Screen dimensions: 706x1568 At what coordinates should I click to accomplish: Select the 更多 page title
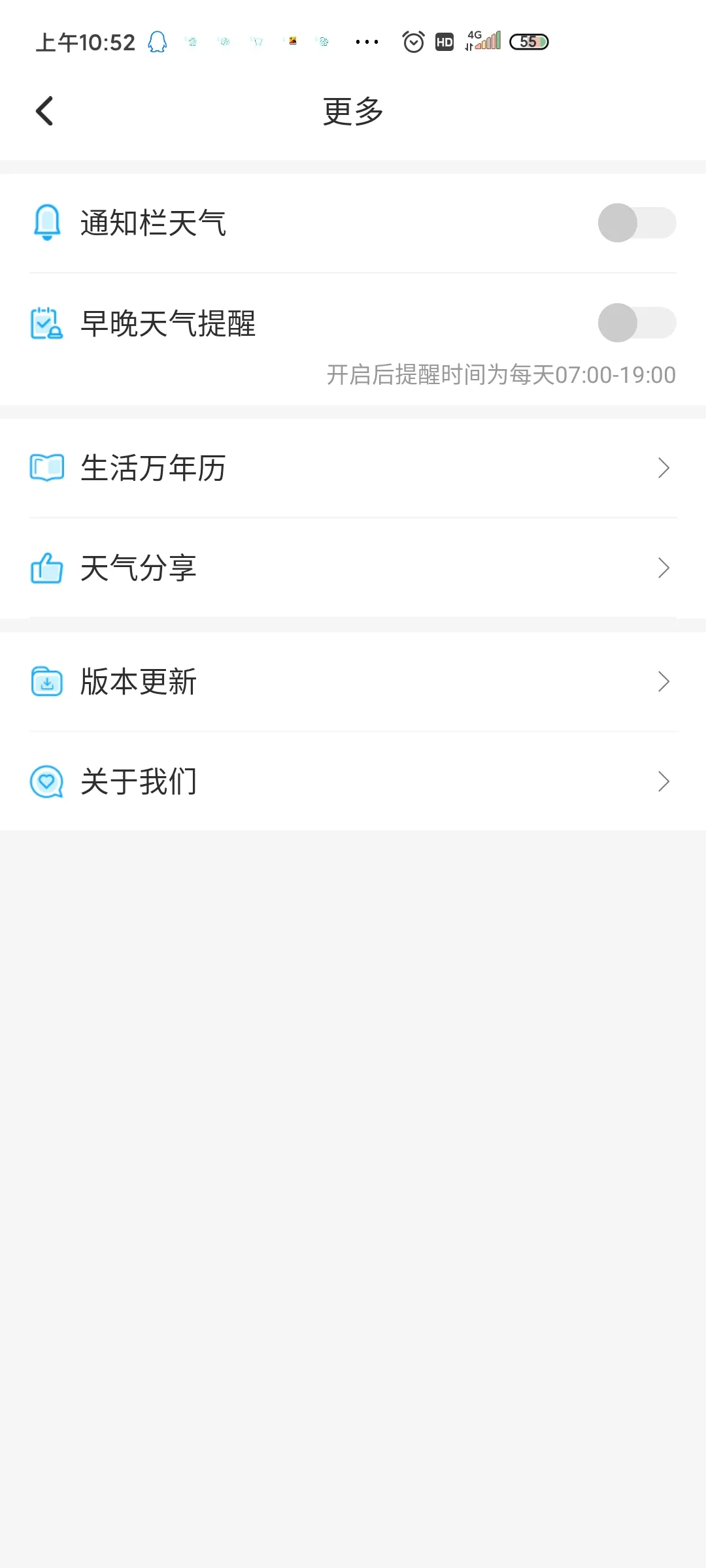352,110
